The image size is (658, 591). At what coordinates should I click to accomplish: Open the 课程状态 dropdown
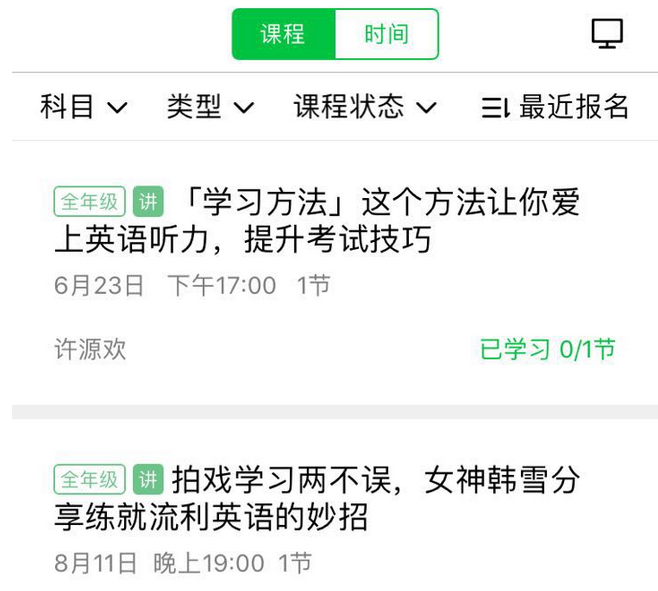tap(365, 107)
